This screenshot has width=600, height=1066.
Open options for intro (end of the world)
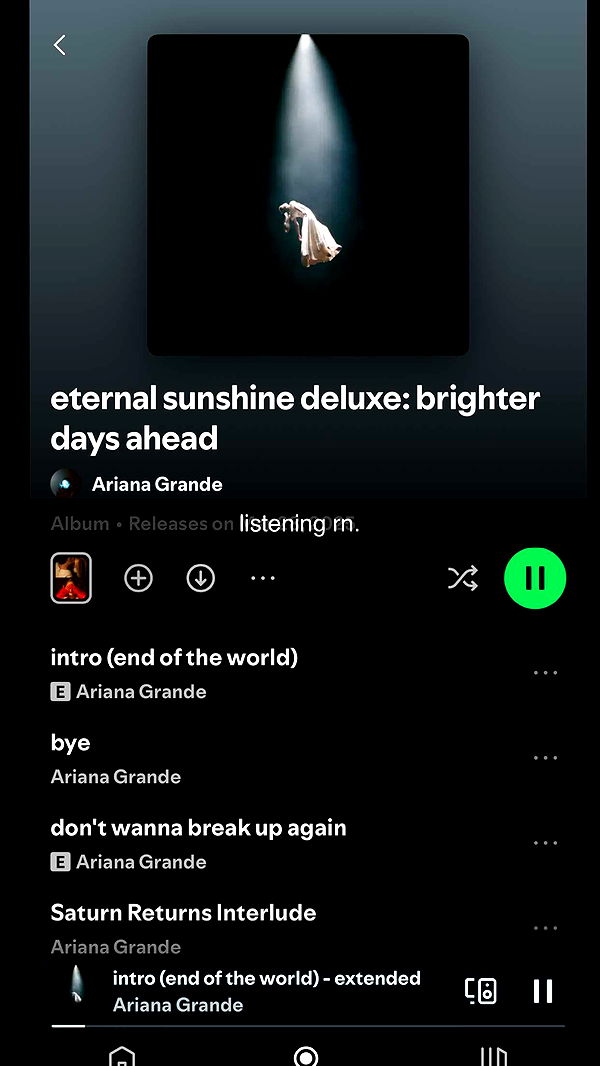pyautogui.click(x=545, y=673)
